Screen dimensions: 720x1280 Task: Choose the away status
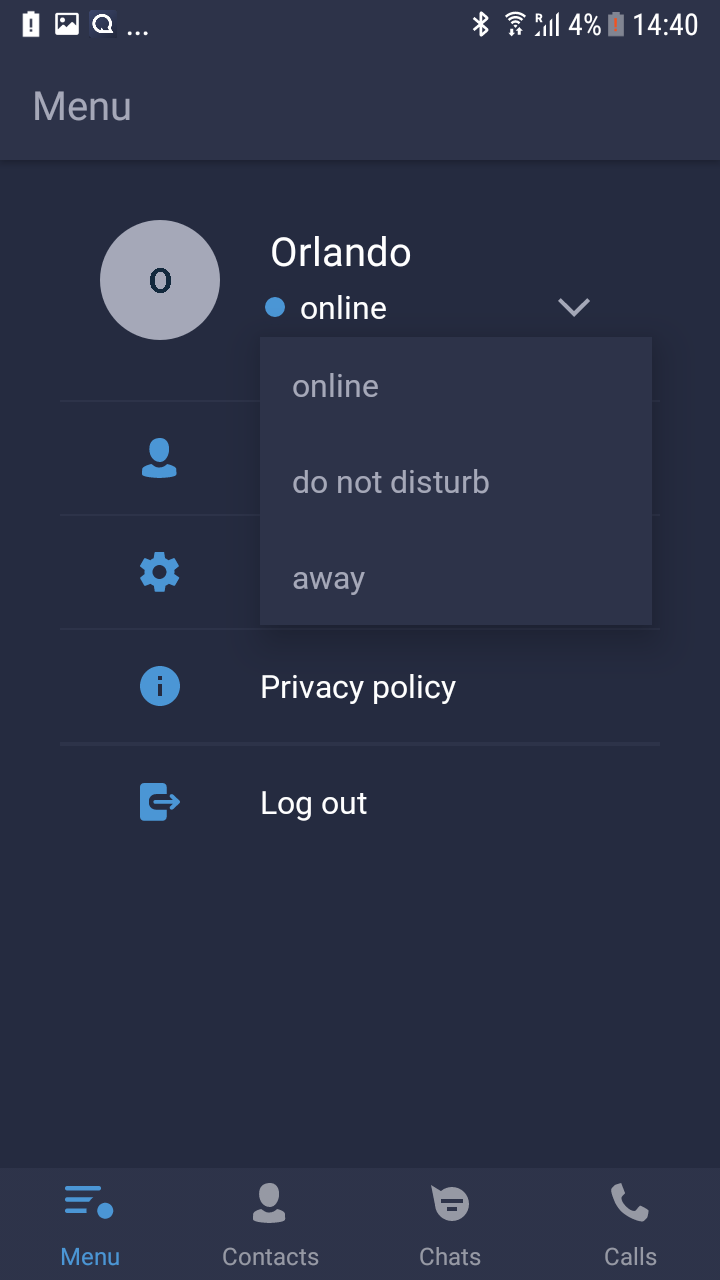[x=456, y=578]
